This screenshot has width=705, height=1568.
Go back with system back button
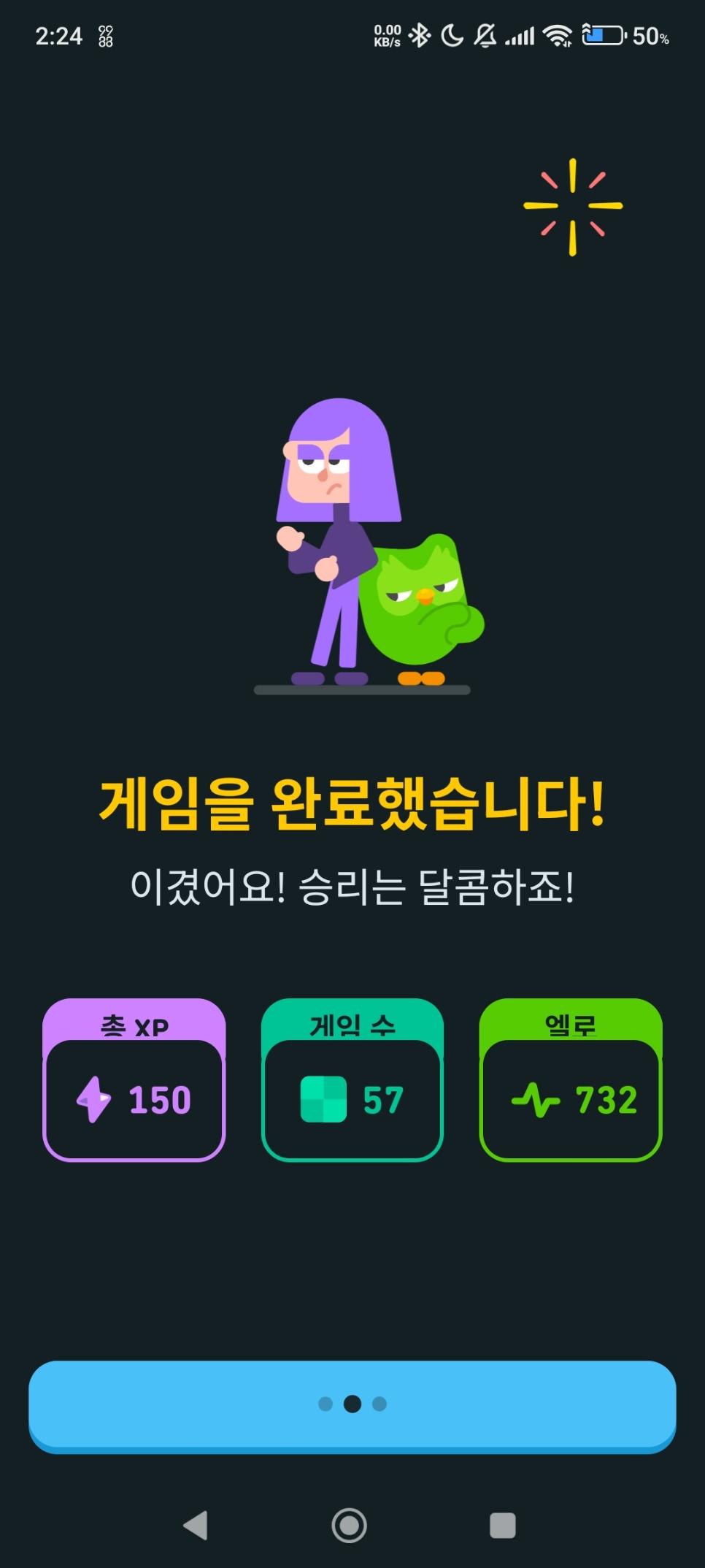[196, 1526]
